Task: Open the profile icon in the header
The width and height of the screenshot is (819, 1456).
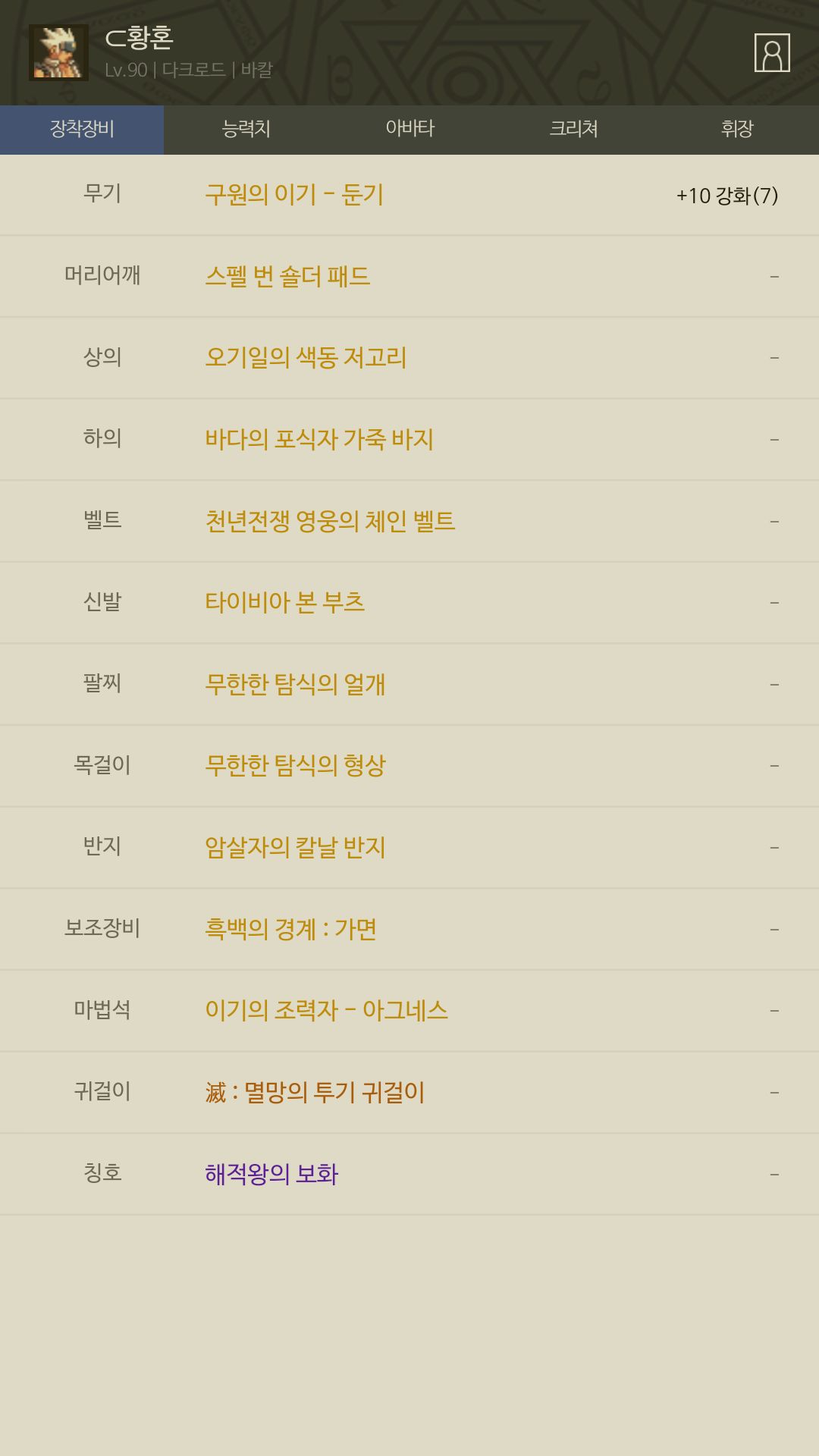Action: click(x=772, y=52)
